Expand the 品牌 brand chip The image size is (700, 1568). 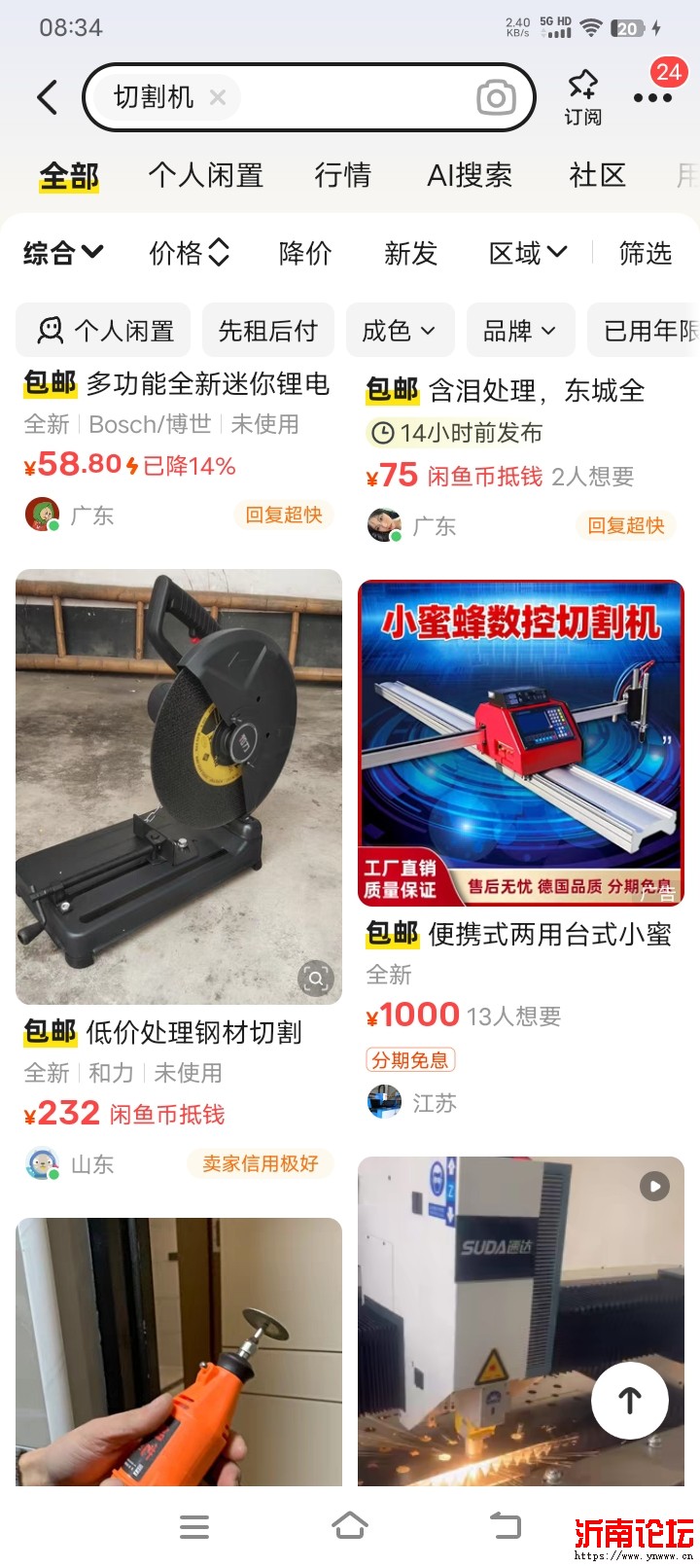[x=520, y=331]
